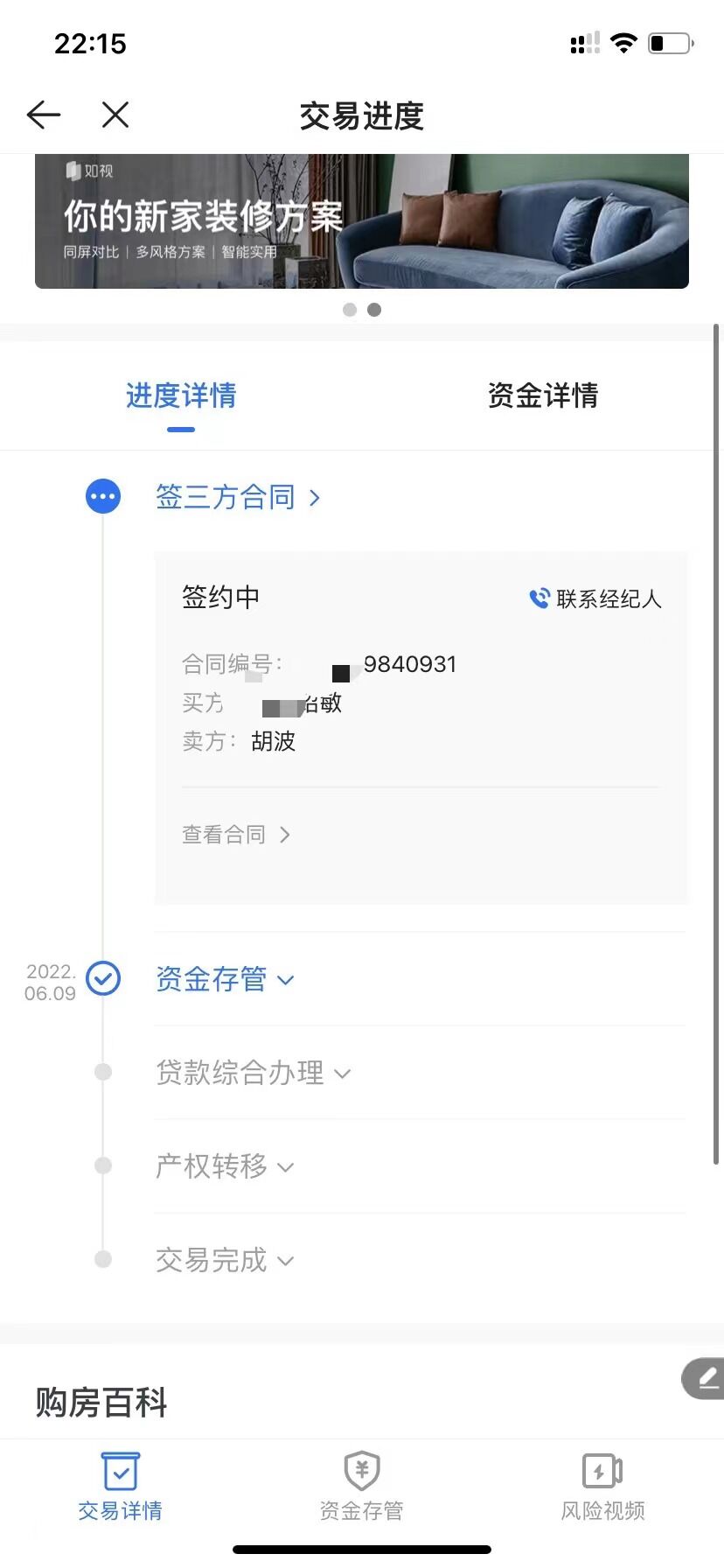Tap the blue dotted-circle status icon beside 签三方合同
This screenshot has height=1568, width=724.
click(102, 496)
